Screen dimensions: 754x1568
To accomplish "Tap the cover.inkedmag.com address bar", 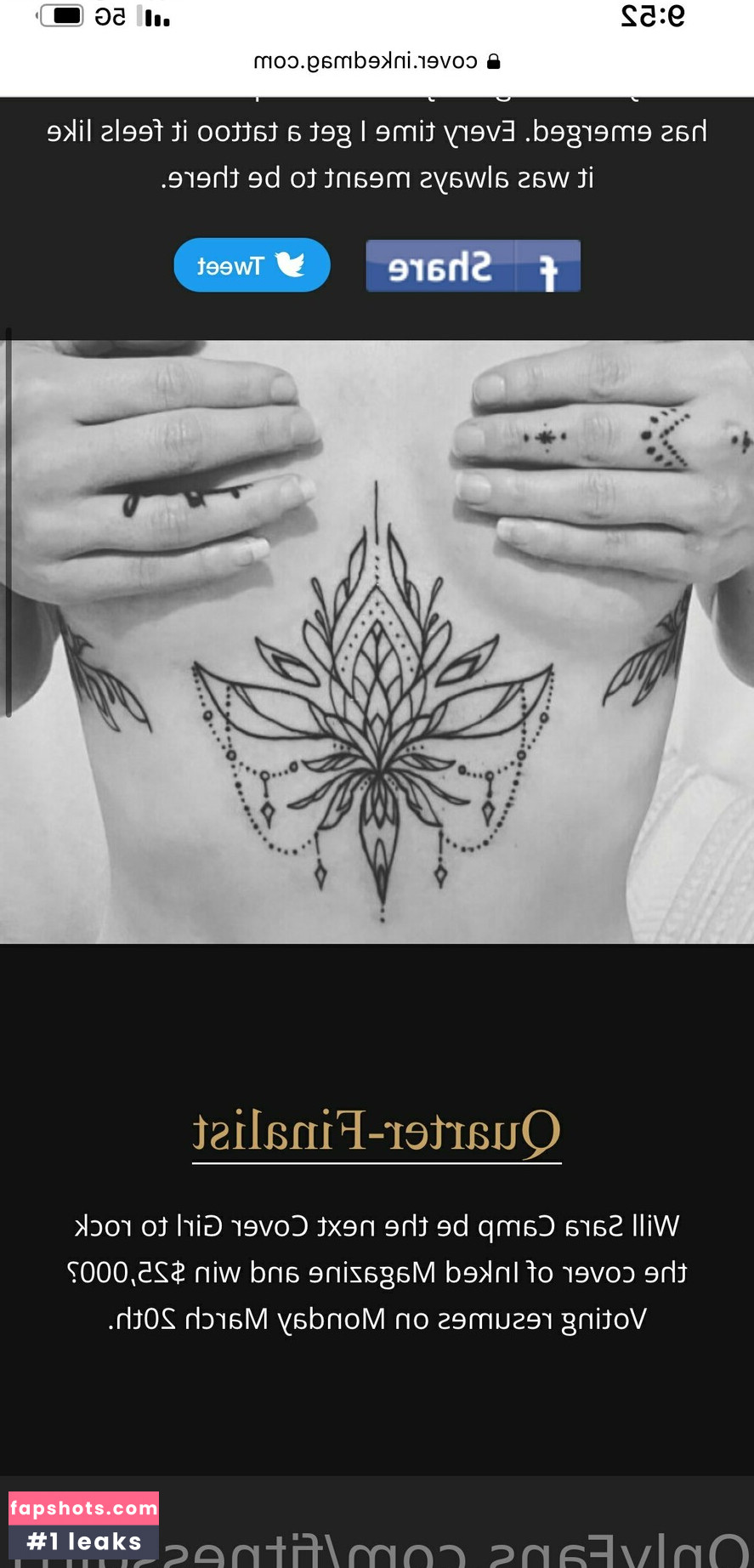I will coord(377,61).
